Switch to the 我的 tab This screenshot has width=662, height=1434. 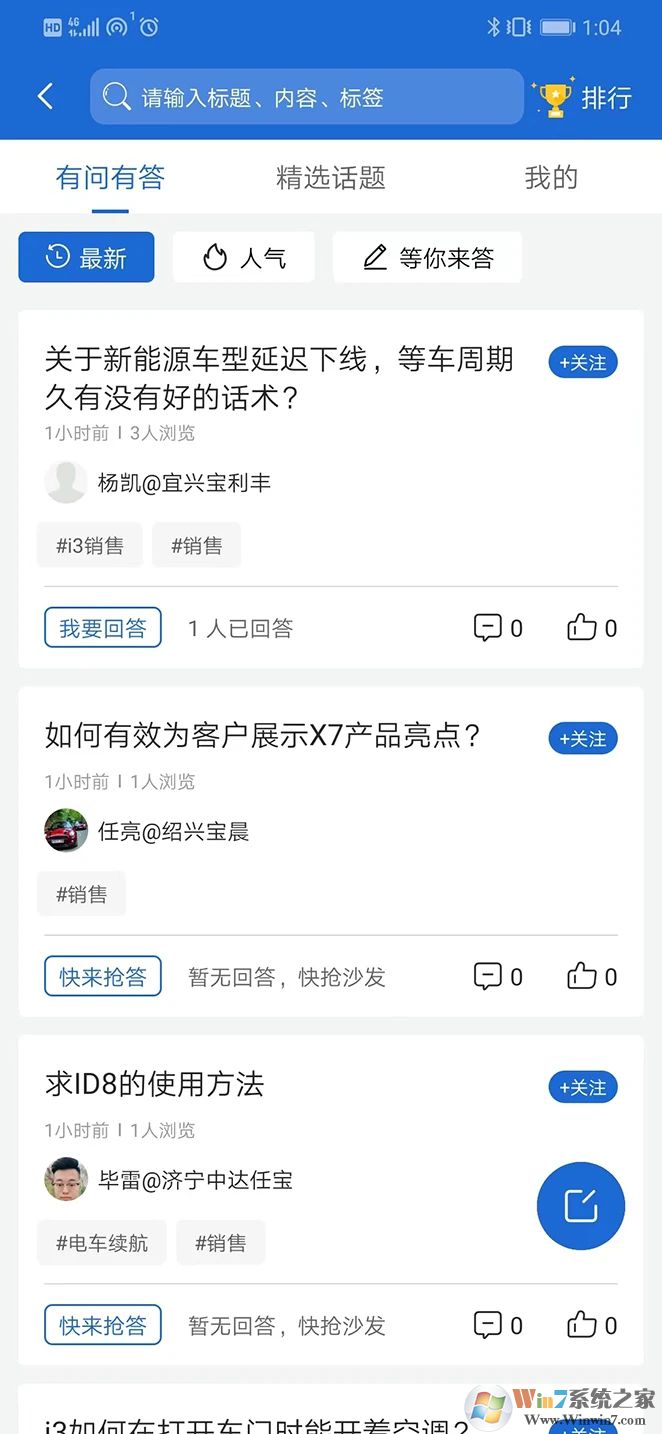point(551,178)
